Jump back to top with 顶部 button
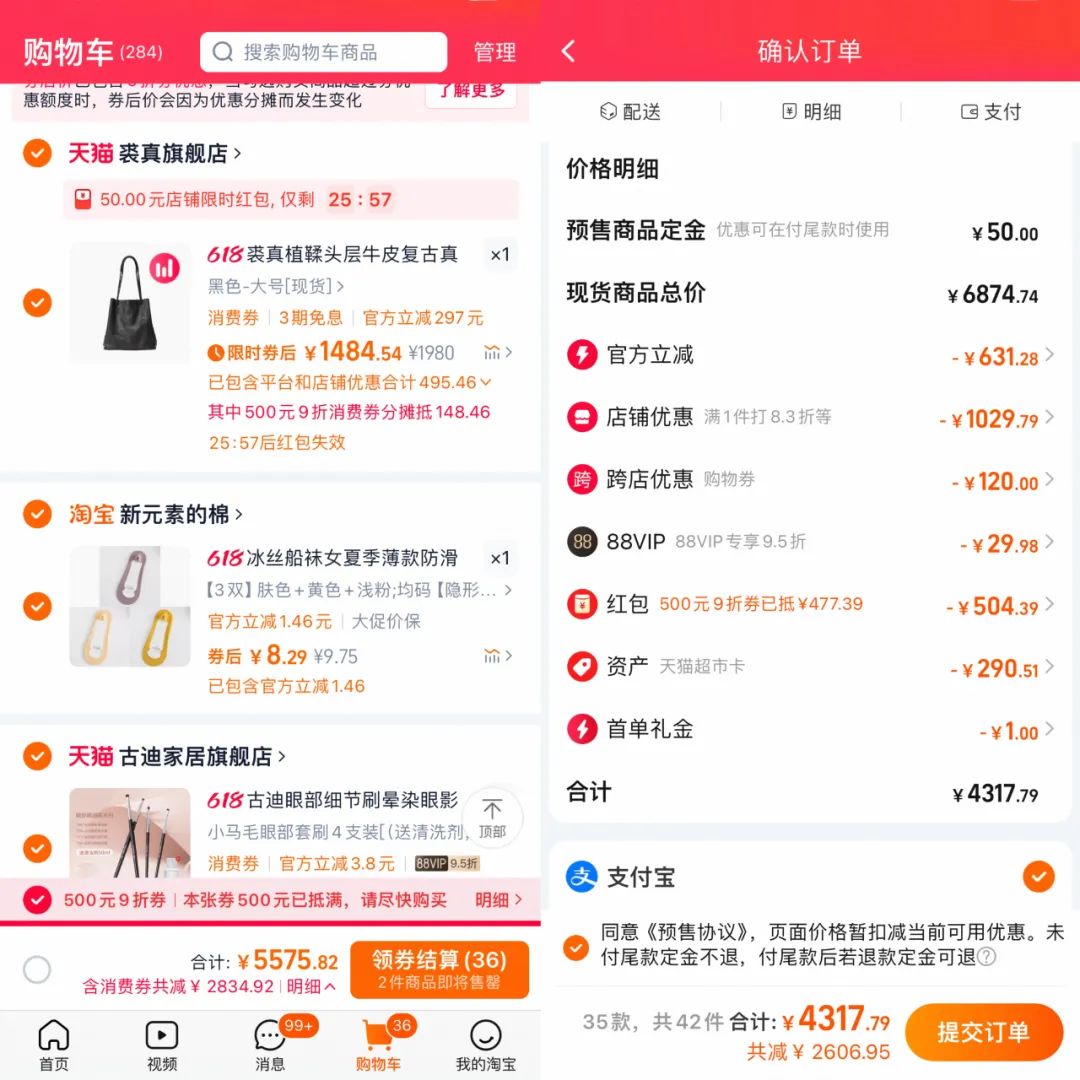1080x1080 pixels. pos(492,817)
